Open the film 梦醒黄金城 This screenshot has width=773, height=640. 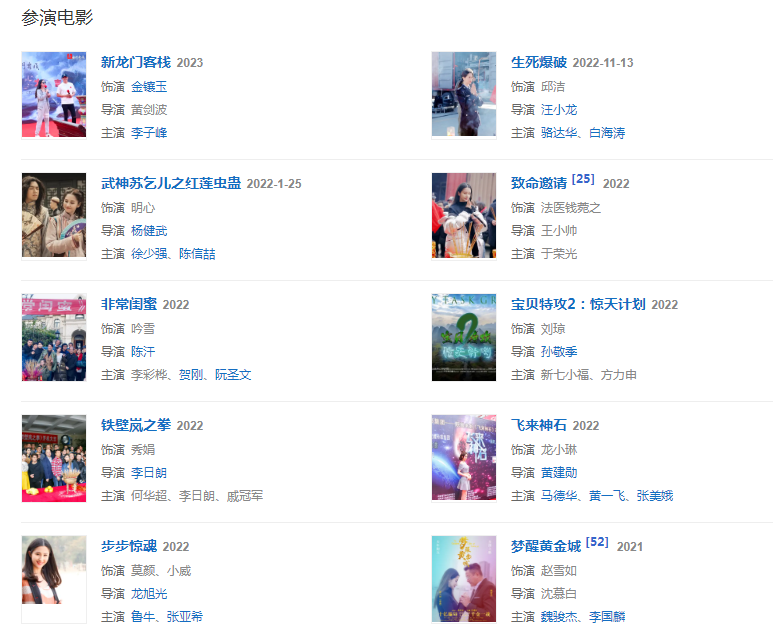click(x=545, y=546)
